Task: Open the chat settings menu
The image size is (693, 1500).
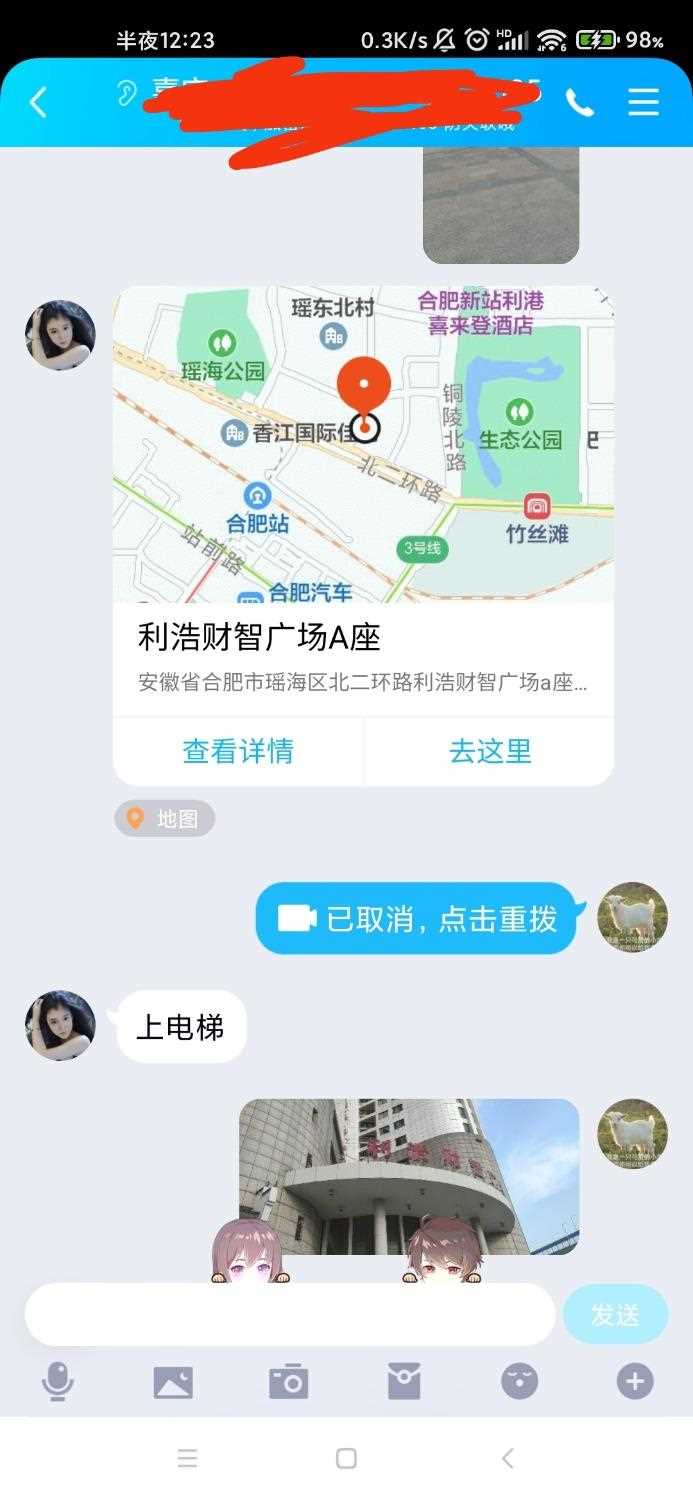Action: [x=642, y=102]
